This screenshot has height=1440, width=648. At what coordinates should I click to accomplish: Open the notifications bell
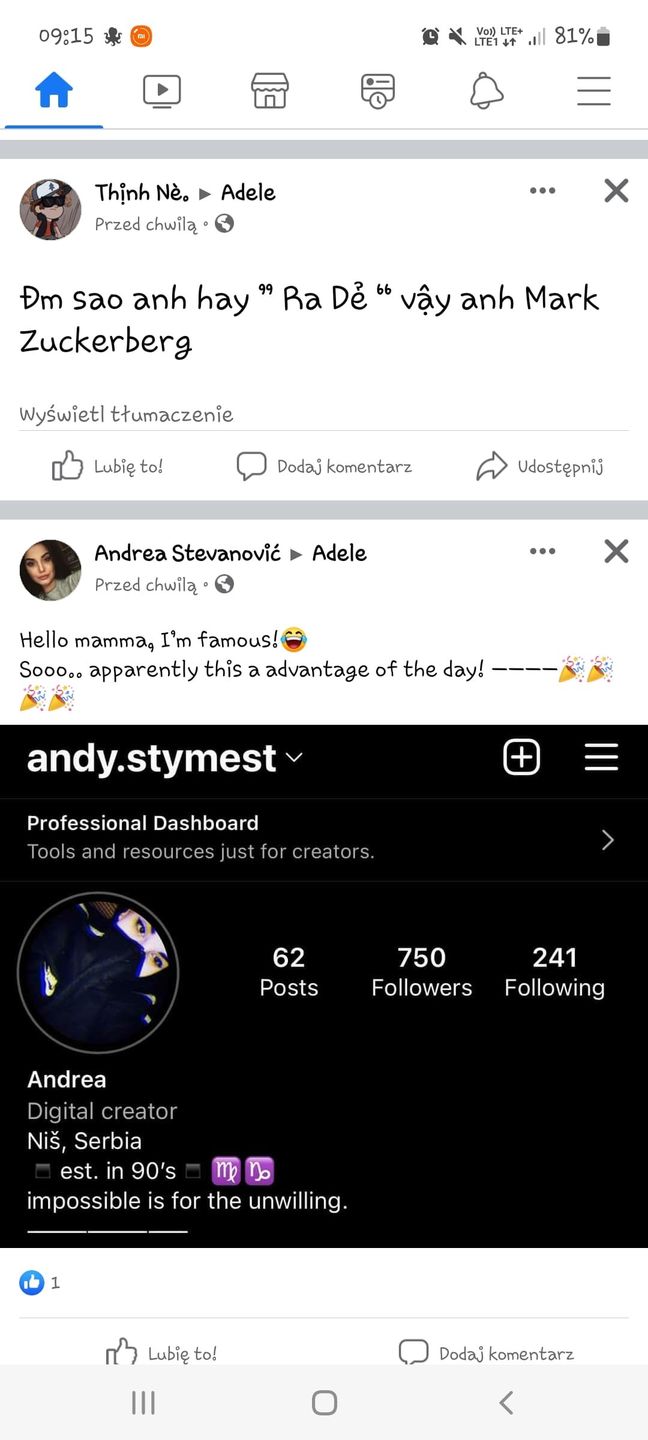pos(486,92)
